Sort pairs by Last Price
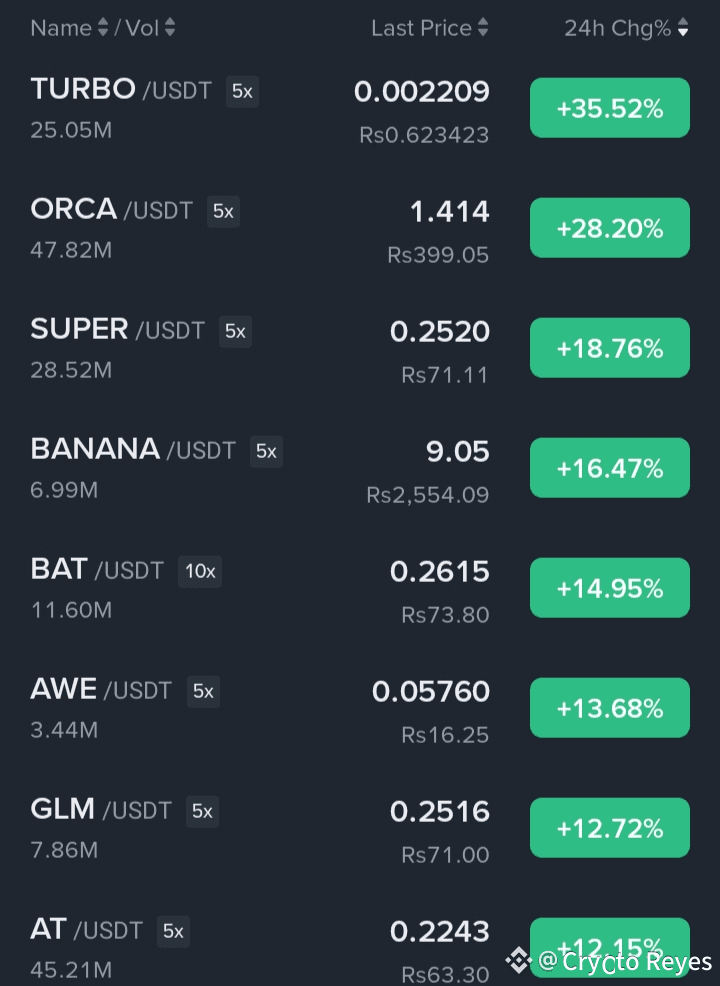The image size is (720, 986). click(429, 28)
